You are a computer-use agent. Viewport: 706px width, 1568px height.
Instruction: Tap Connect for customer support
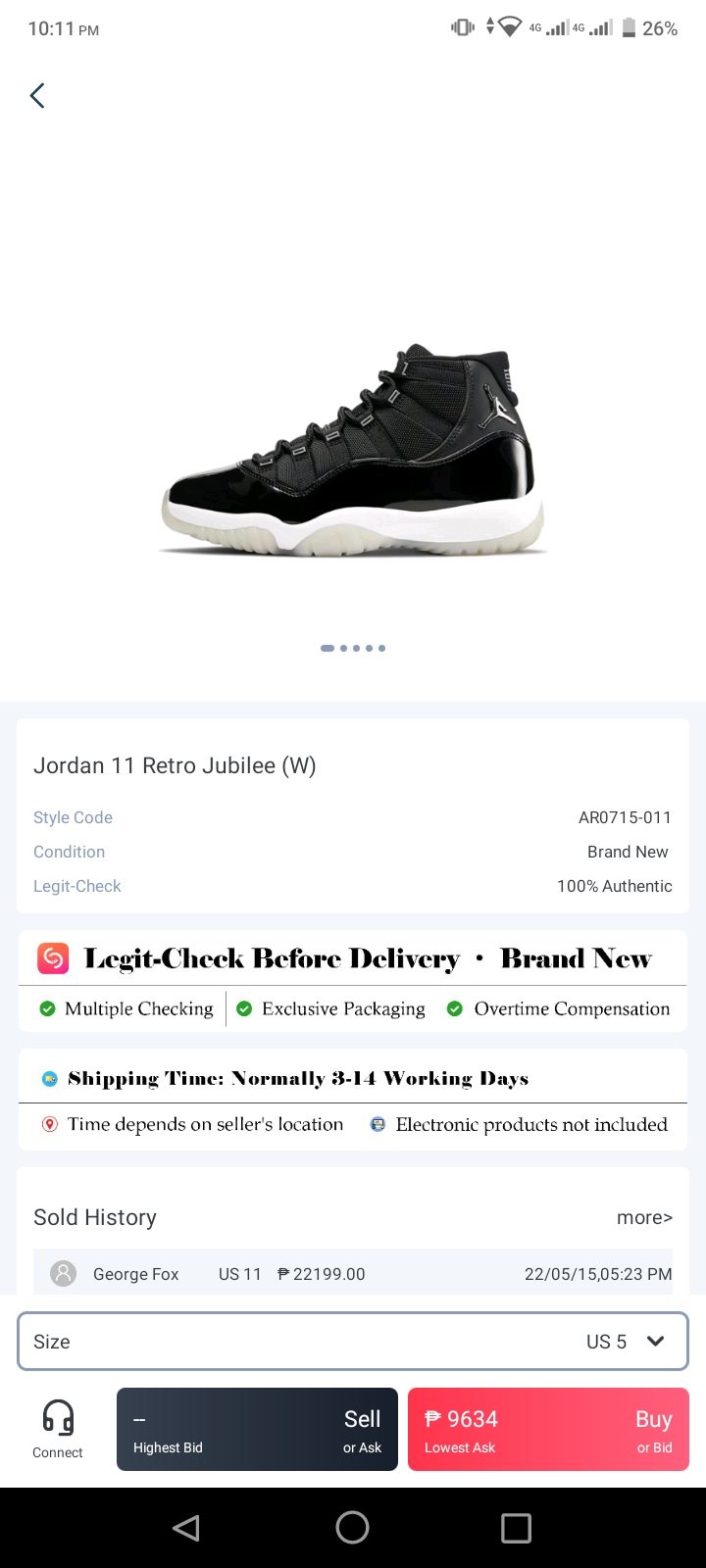click(x=58, y=1429)
